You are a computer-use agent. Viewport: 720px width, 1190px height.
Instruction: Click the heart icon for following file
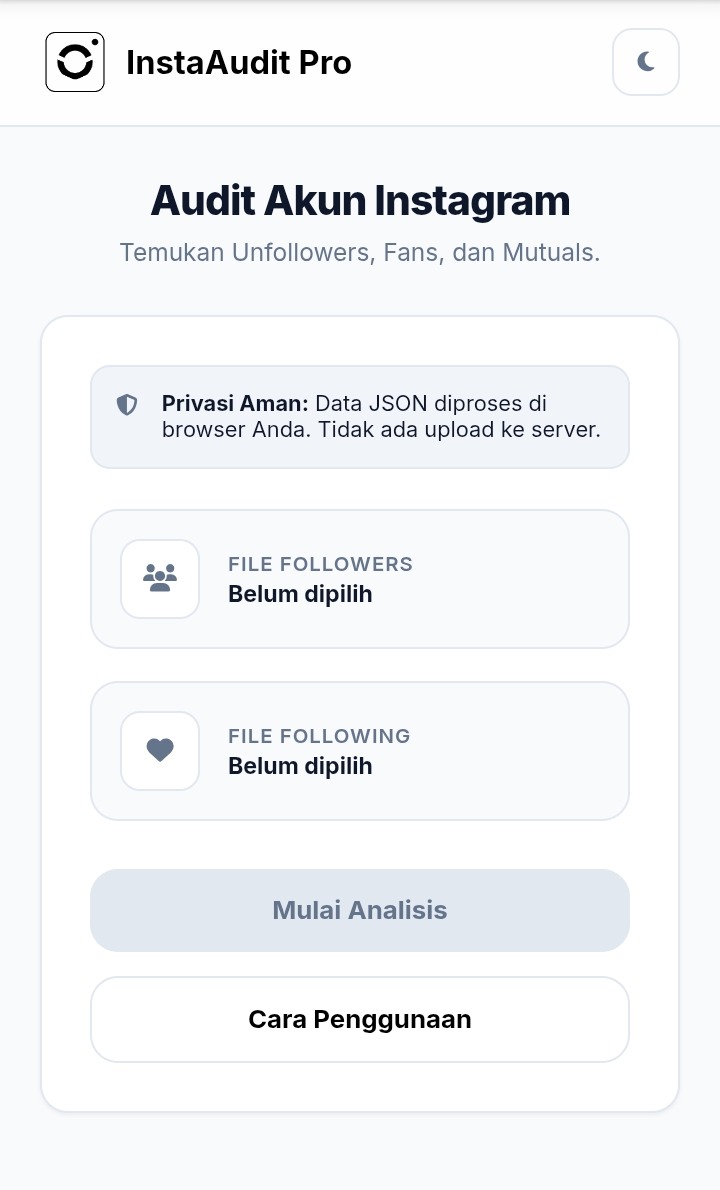pos(159,751)
